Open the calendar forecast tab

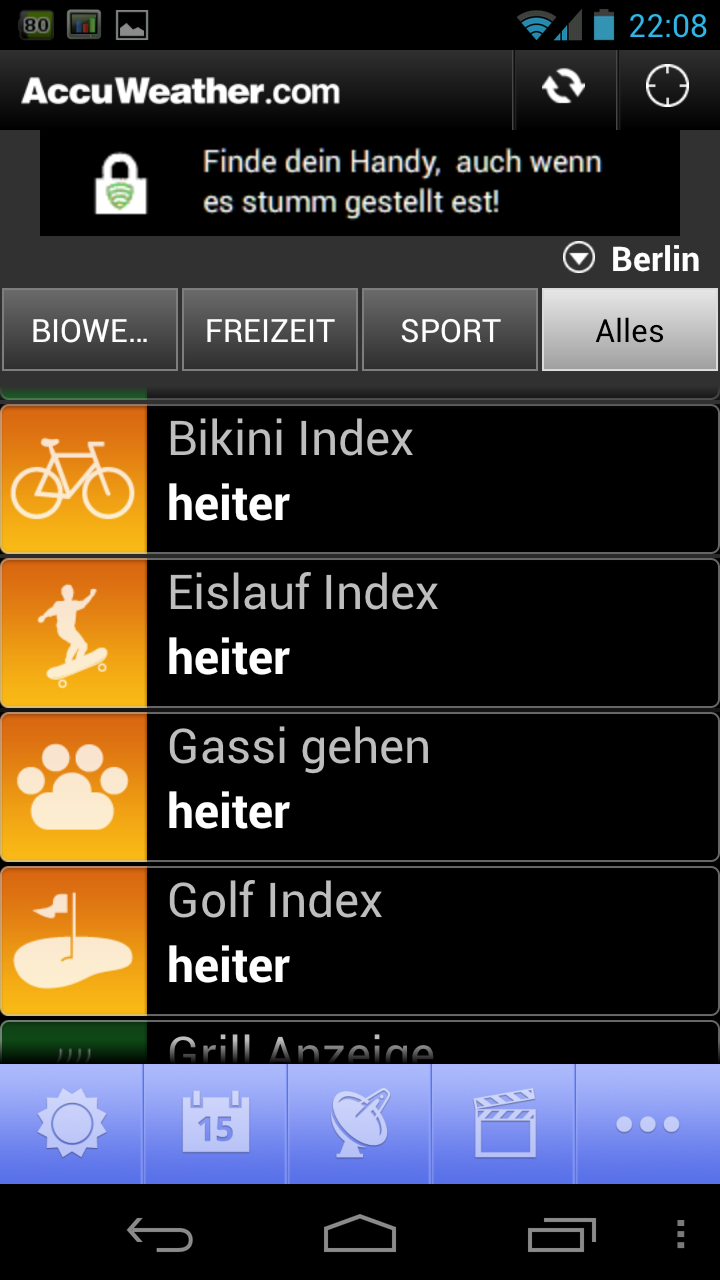tap(216, 1123)
